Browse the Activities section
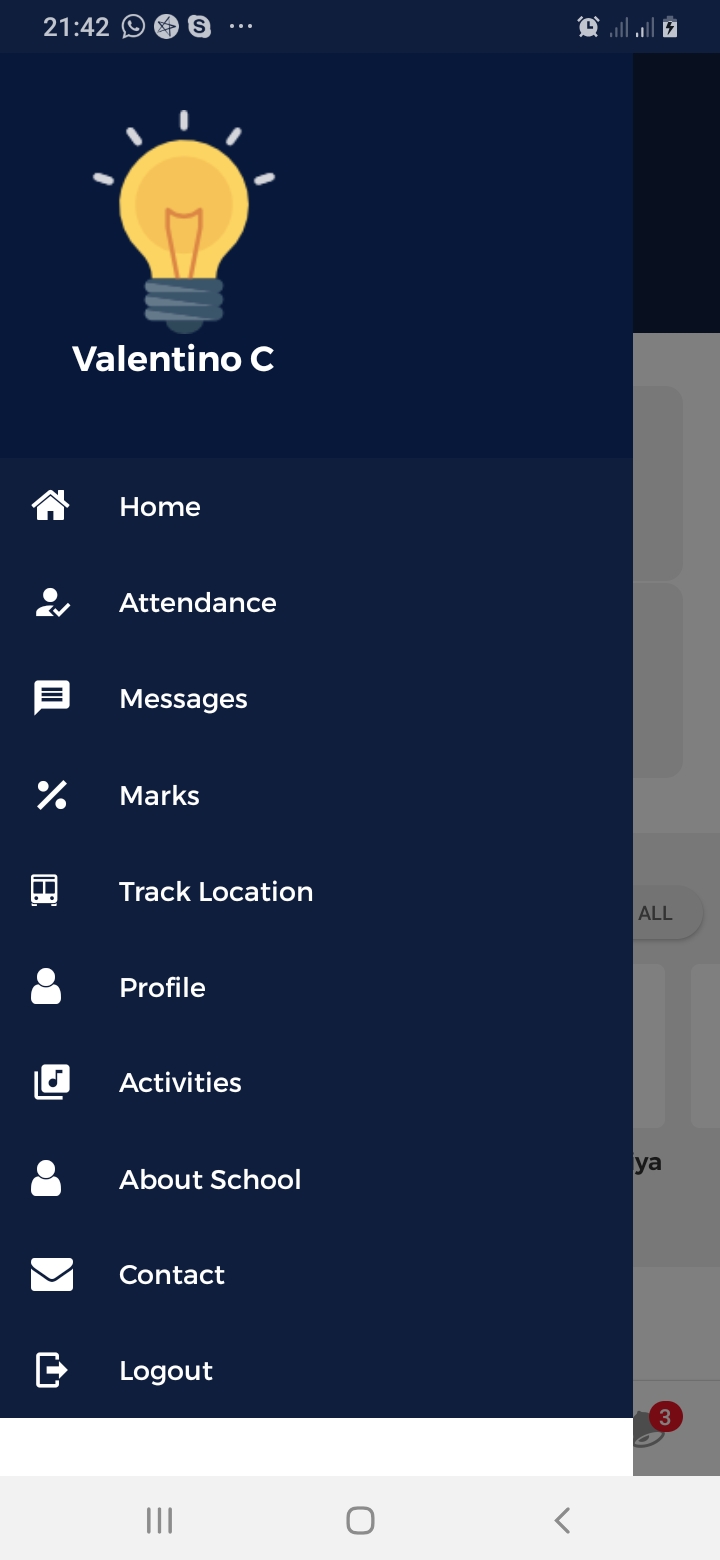Viewport: 720px width, 1560px height. [x=180, y=1083]
